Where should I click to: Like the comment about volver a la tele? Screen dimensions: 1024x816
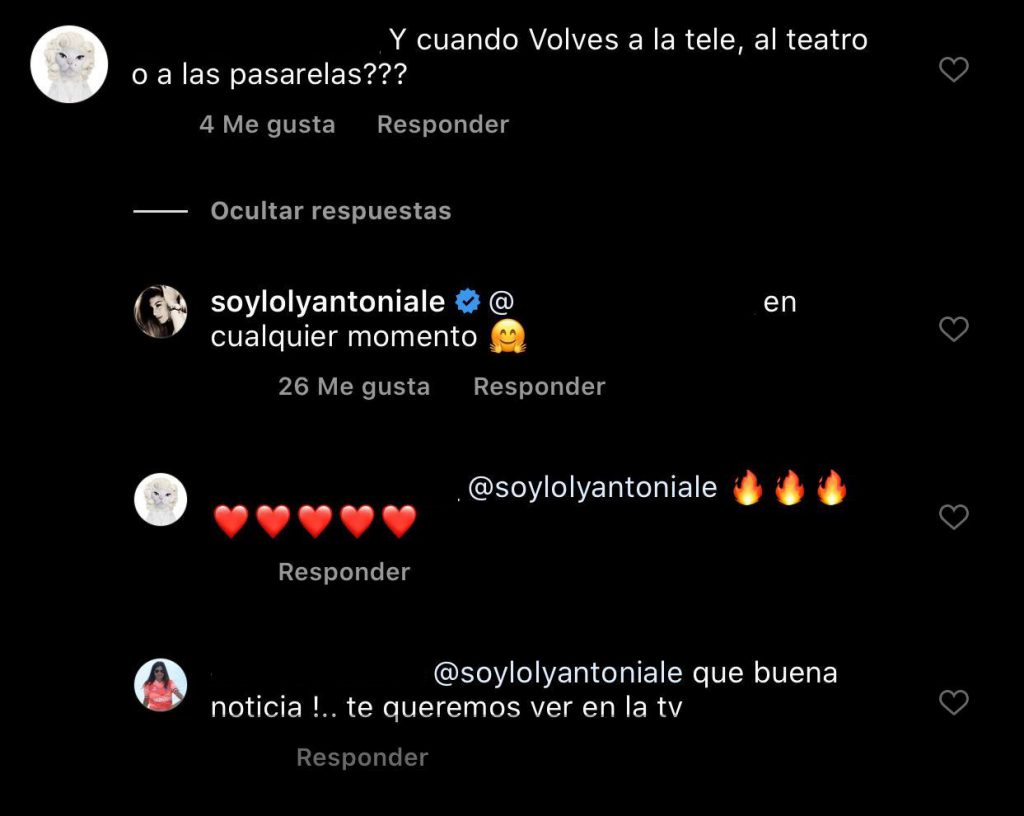click(x=954, y=70)
